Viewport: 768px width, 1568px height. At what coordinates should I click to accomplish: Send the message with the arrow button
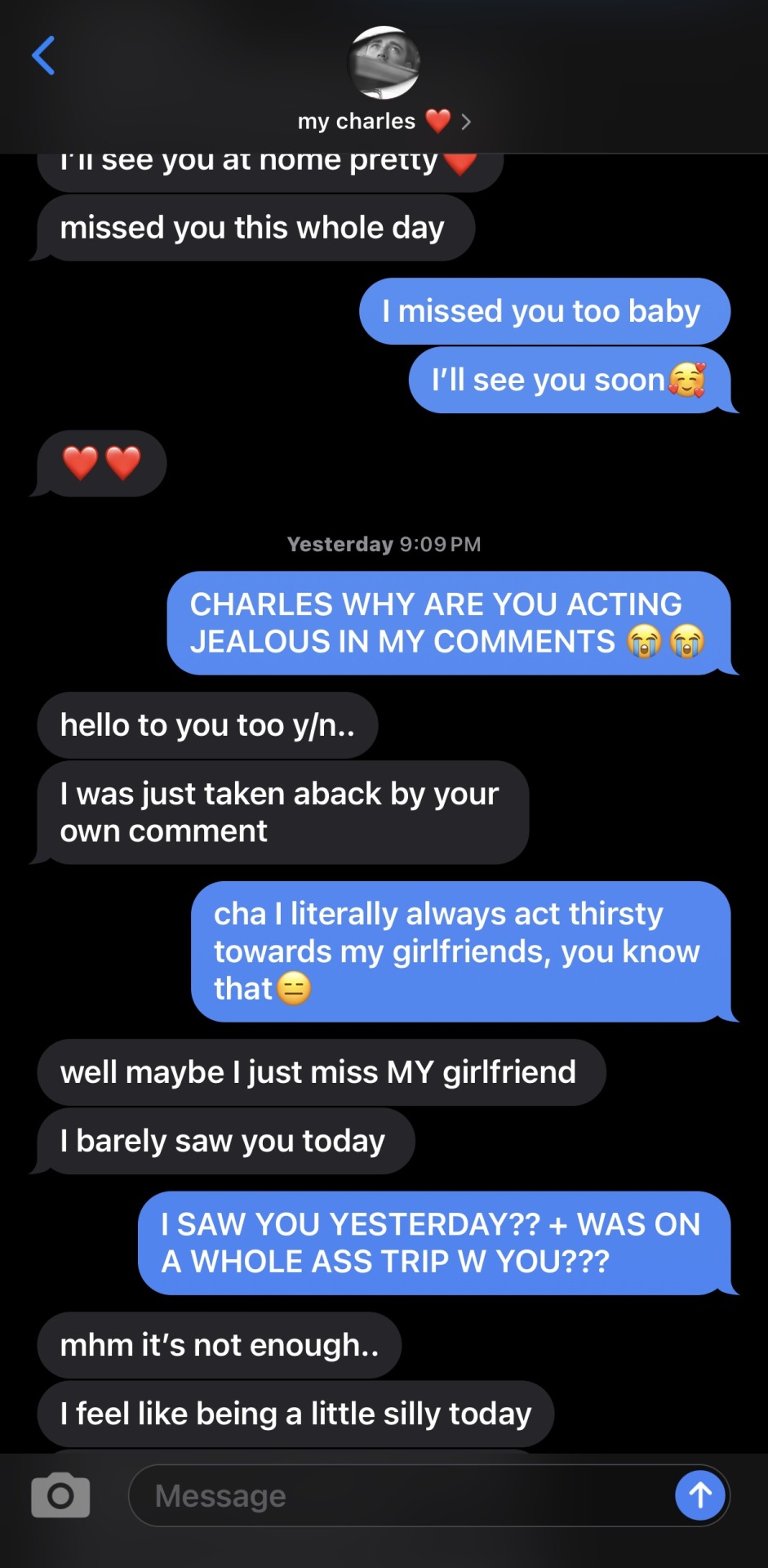pyautogui.click(x=699, y=1495)
